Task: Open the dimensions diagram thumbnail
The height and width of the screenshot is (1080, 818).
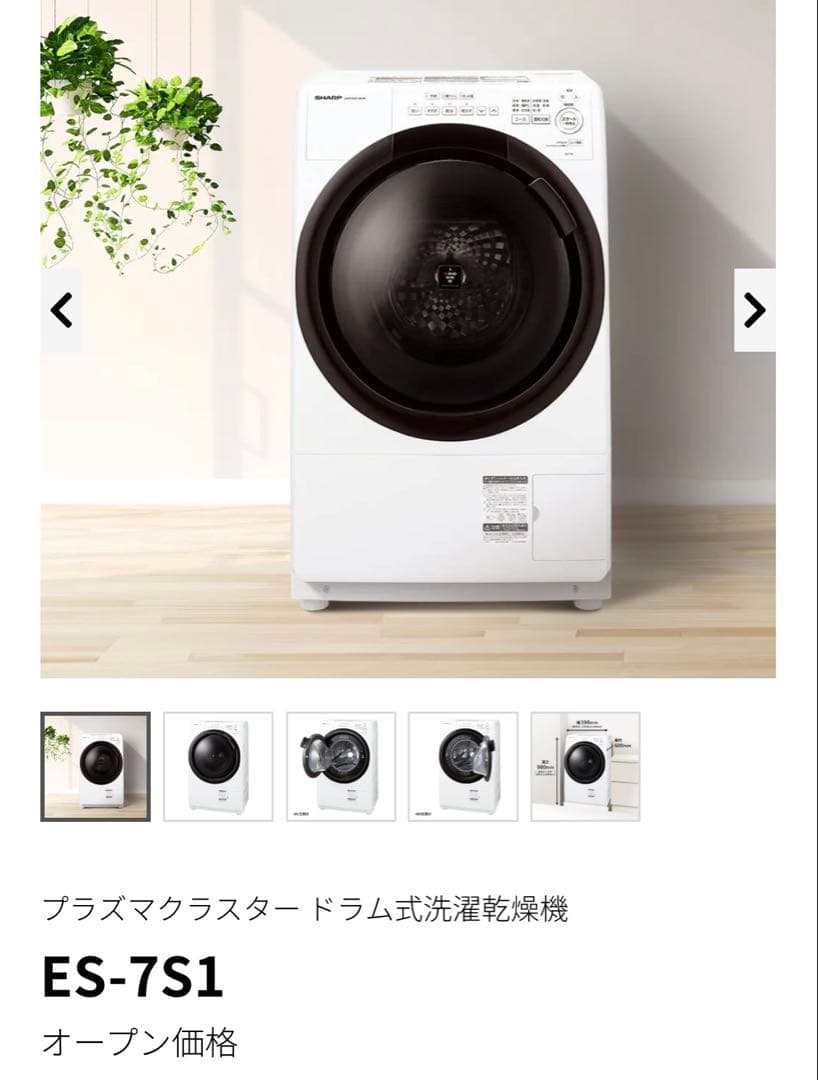Action: 589,766
